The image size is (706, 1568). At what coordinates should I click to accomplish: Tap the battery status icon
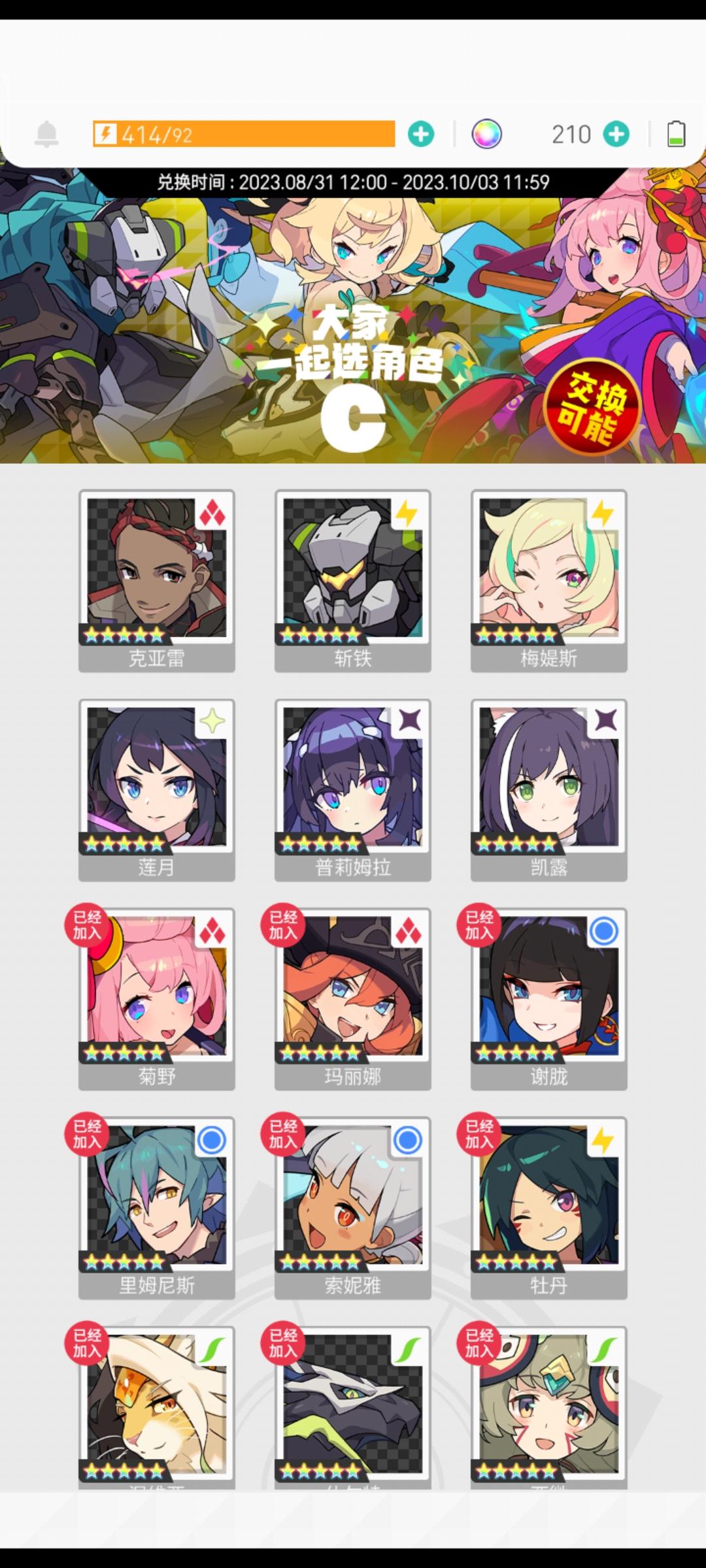point(674,134)
